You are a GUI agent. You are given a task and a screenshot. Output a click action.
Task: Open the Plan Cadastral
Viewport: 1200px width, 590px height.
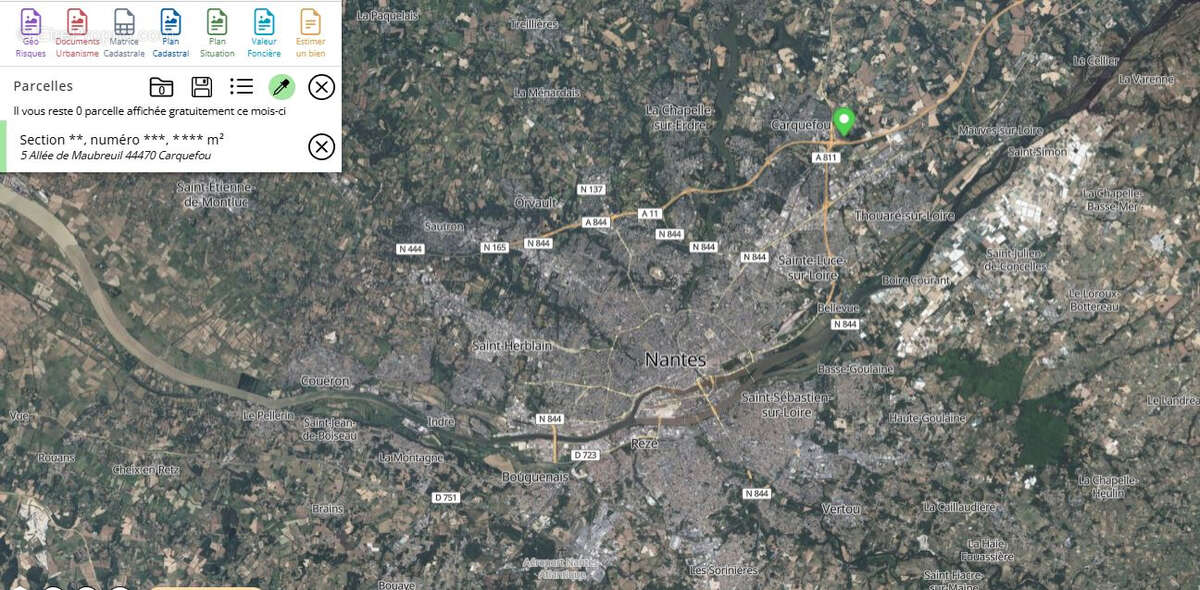point(170,31)
